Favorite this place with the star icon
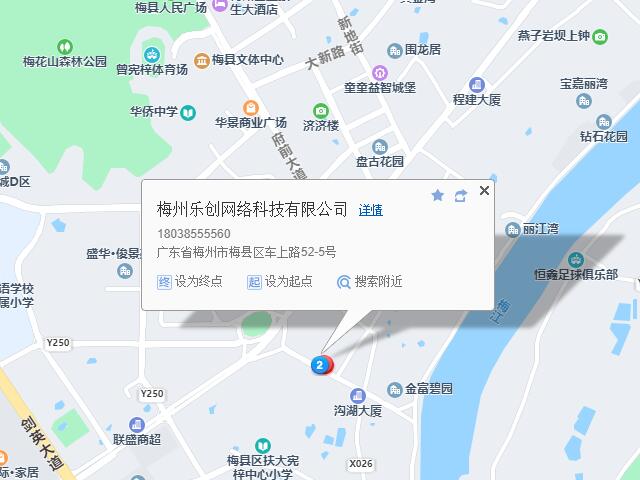Image resolution: width=640 pixels, height=480 pixels. tap(437, 196)
